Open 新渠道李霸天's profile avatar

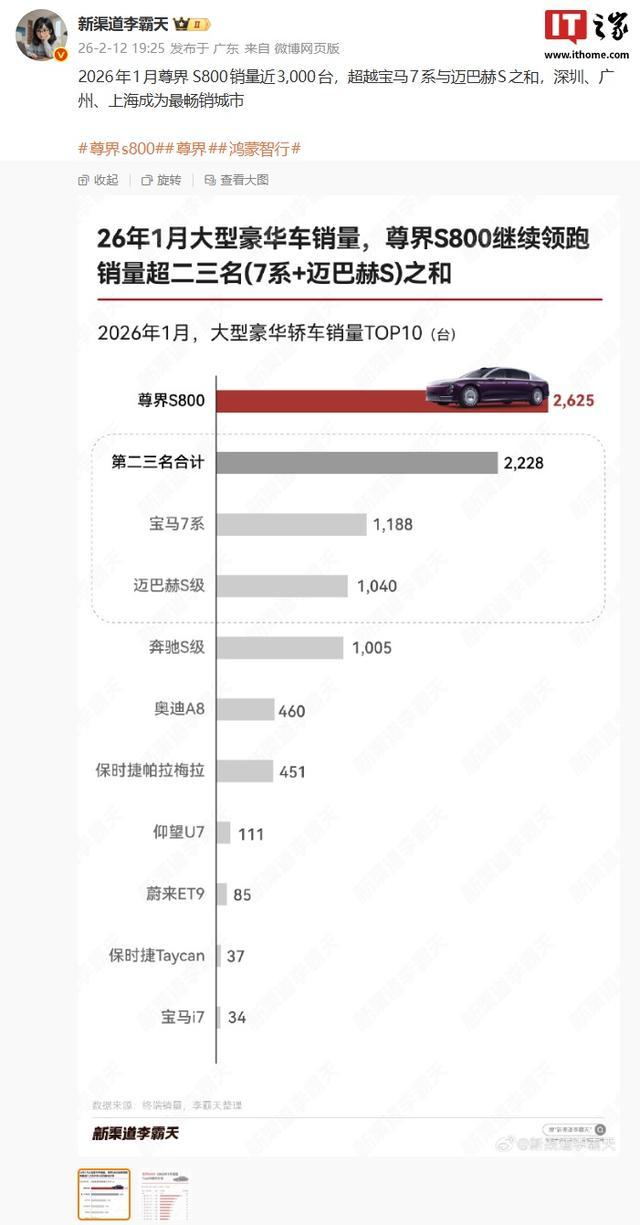[41, 34]
